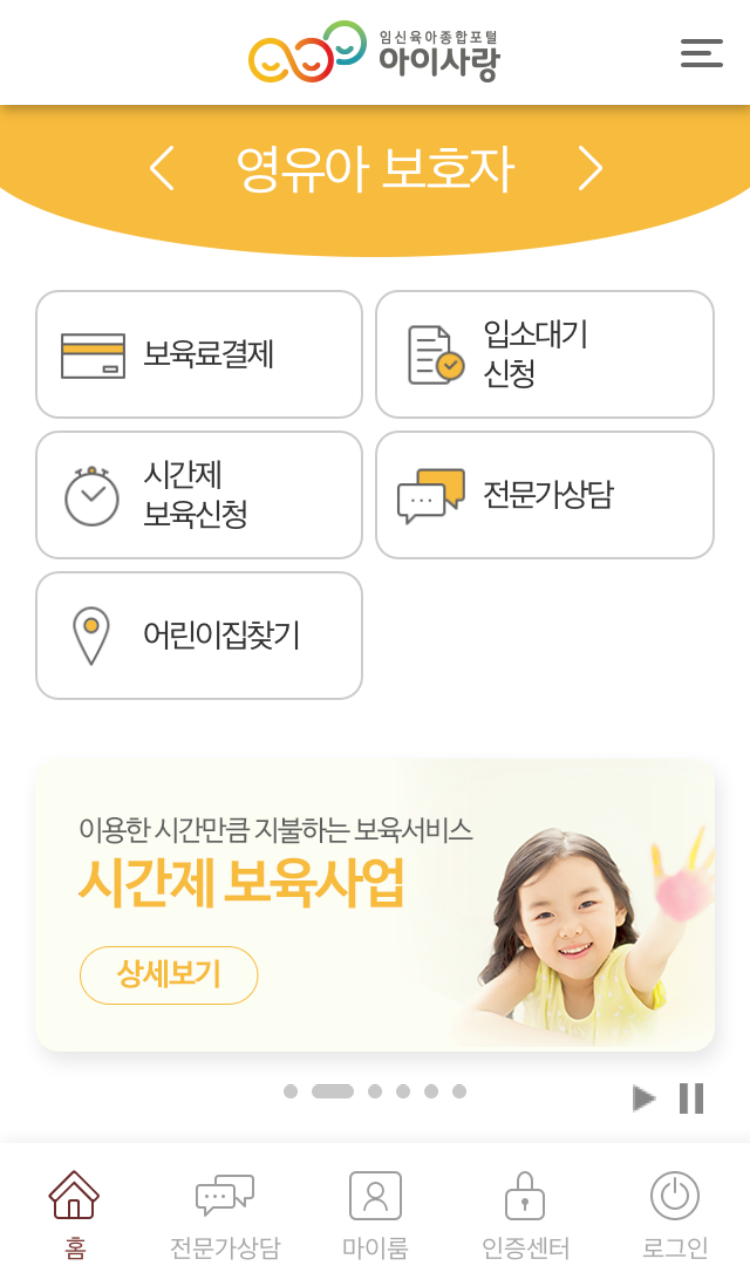This screenshot has width=750, height=1273.
Task: Open 보육료결제 childcare payment
Action: pos(199,354)
